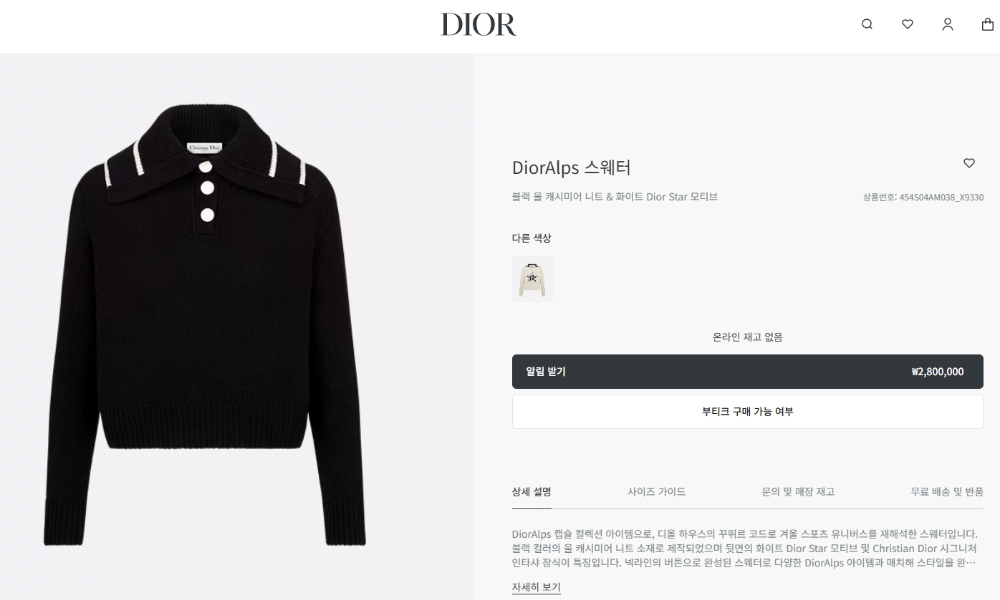Select the white sweater color variant
Screen dimensions: 1000x600
click(x=532, y=279)
